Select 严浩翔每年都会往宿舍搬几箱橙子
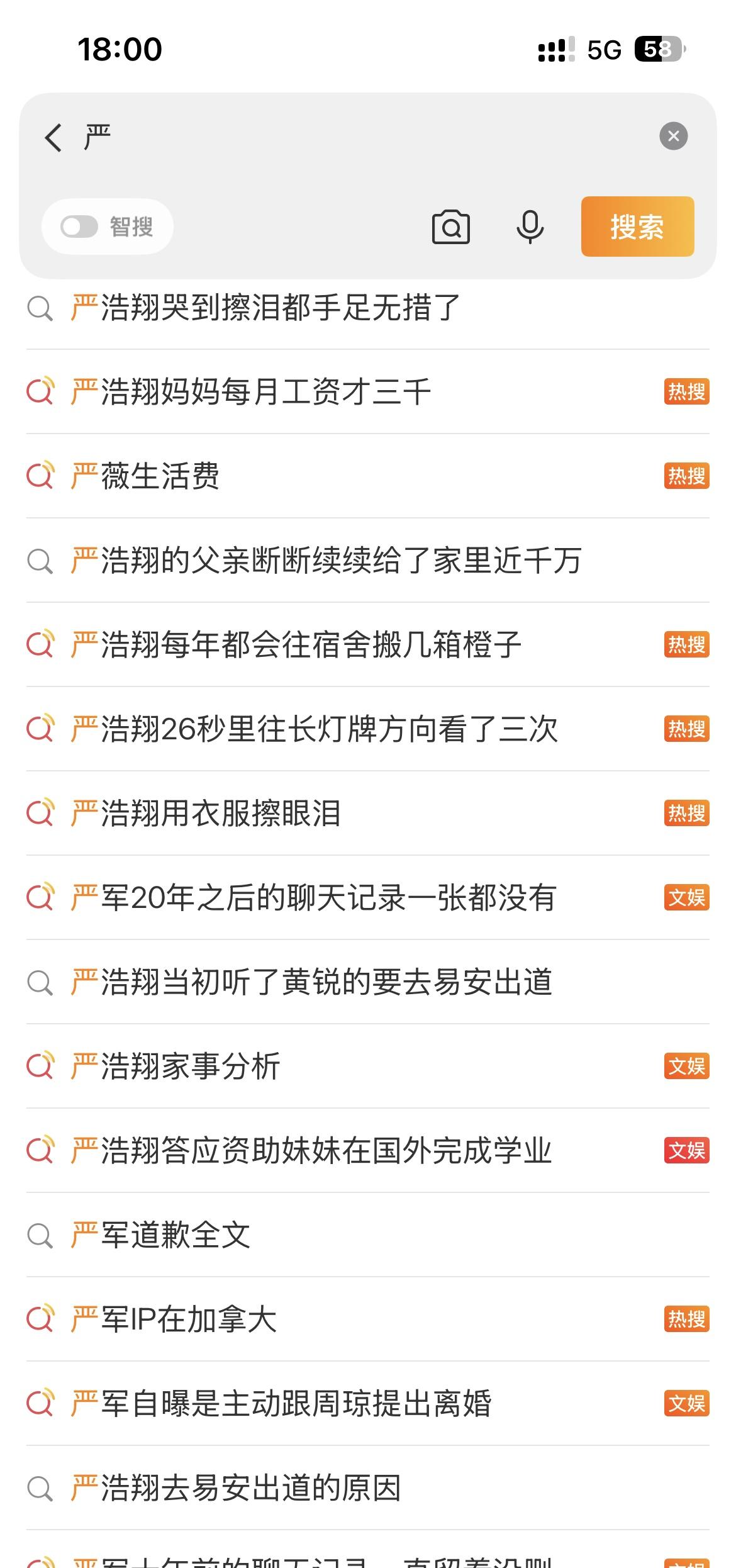This screenshot has height=1568, width=736. pyautogui.click(x=367, y=644)
